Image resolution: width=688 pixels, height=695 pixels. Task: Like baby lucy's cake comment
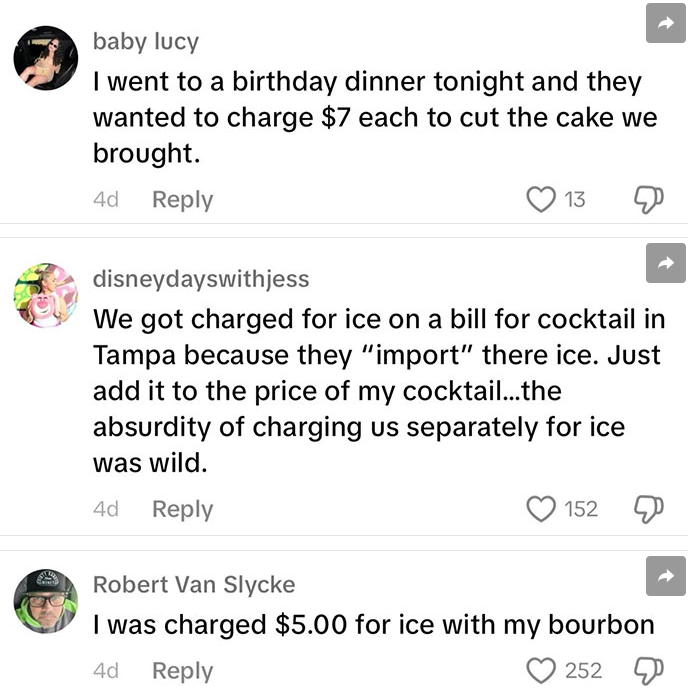541,199
